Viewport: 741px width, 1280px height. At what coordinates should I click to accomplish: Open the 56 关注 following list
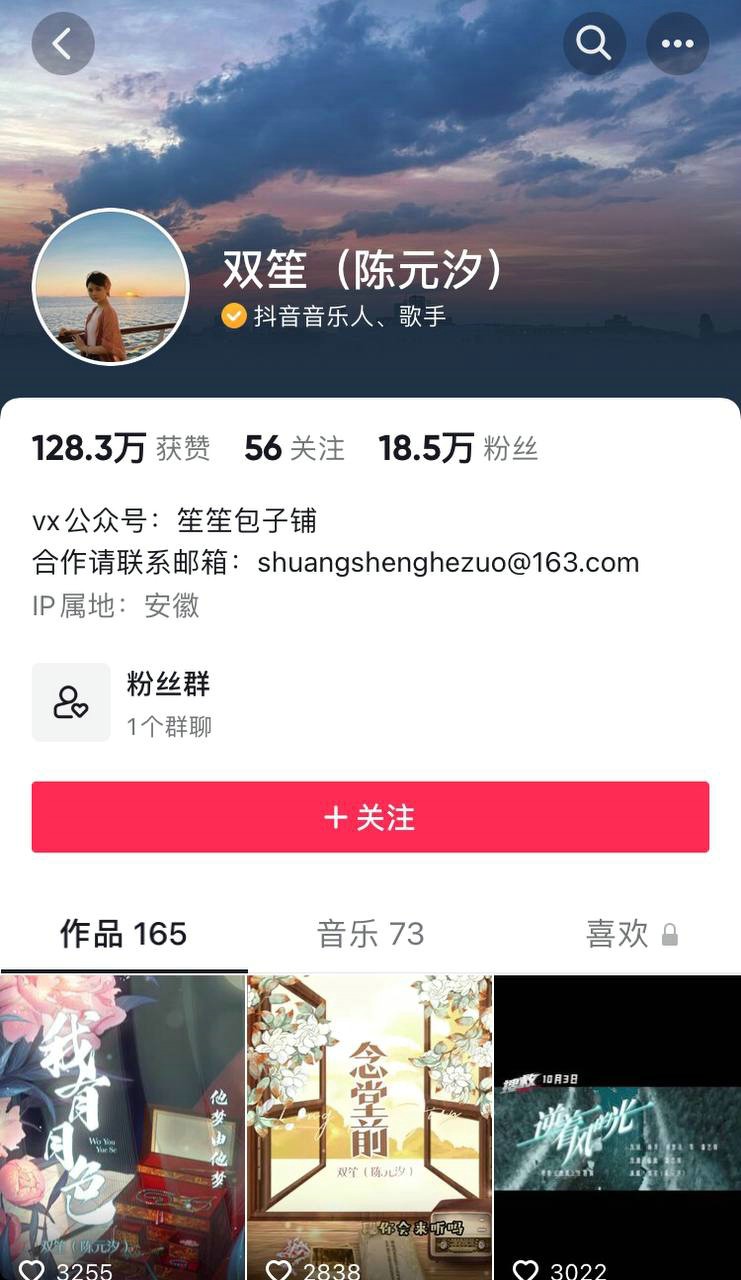[x=294, y=448]
